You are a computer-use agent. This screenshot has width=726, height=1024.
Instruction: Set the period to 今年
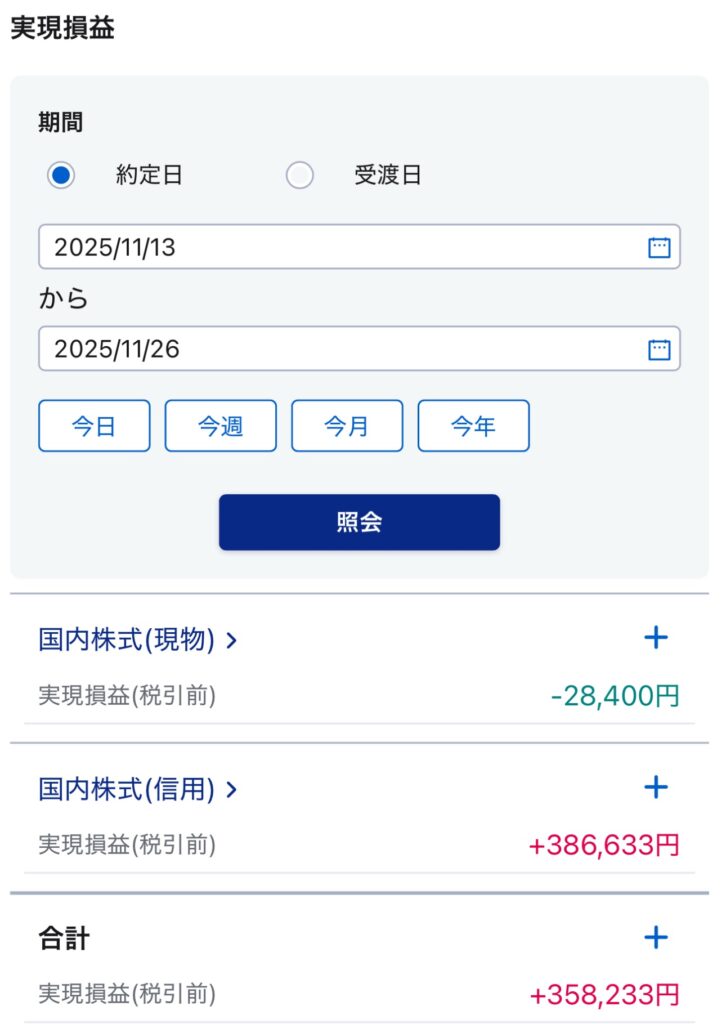pyautogui.click(x=473, y=426)
